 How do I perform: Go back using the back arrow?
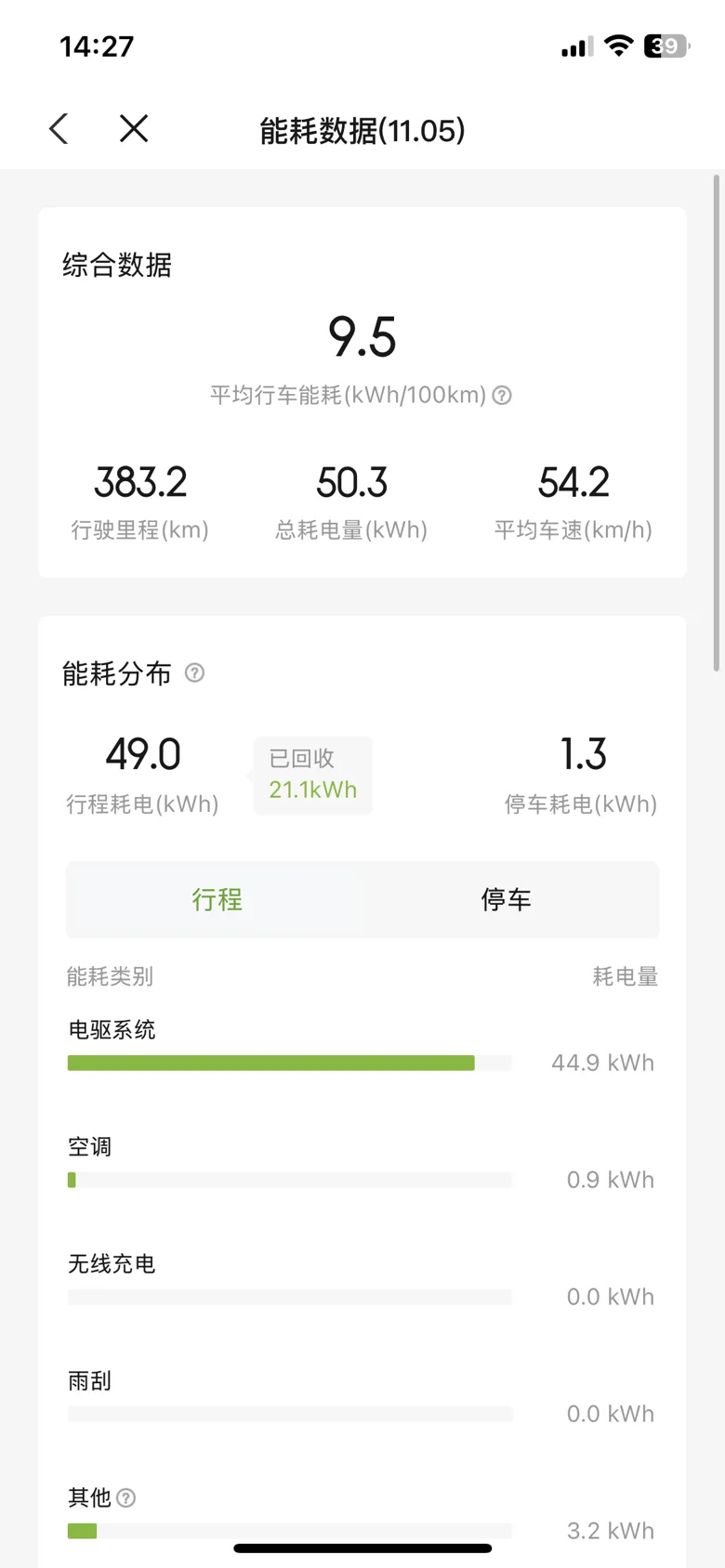tap(59, 129)
